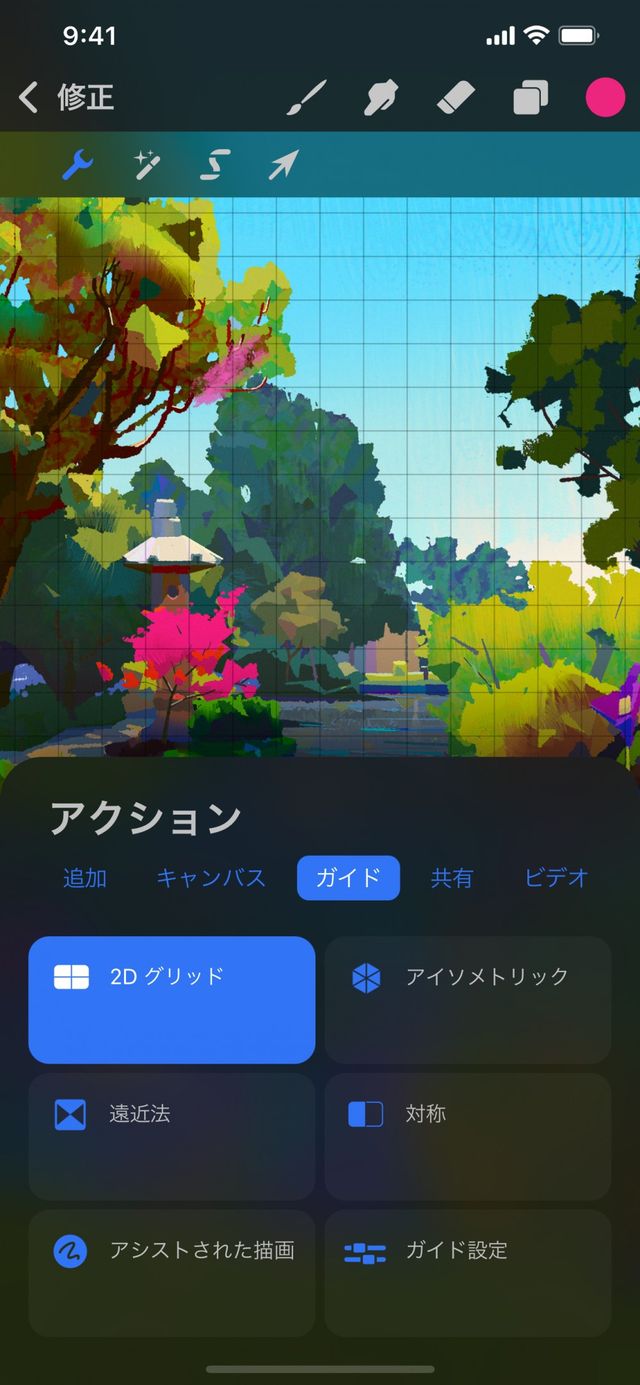Open the pink color picker

tap(605, 98)
